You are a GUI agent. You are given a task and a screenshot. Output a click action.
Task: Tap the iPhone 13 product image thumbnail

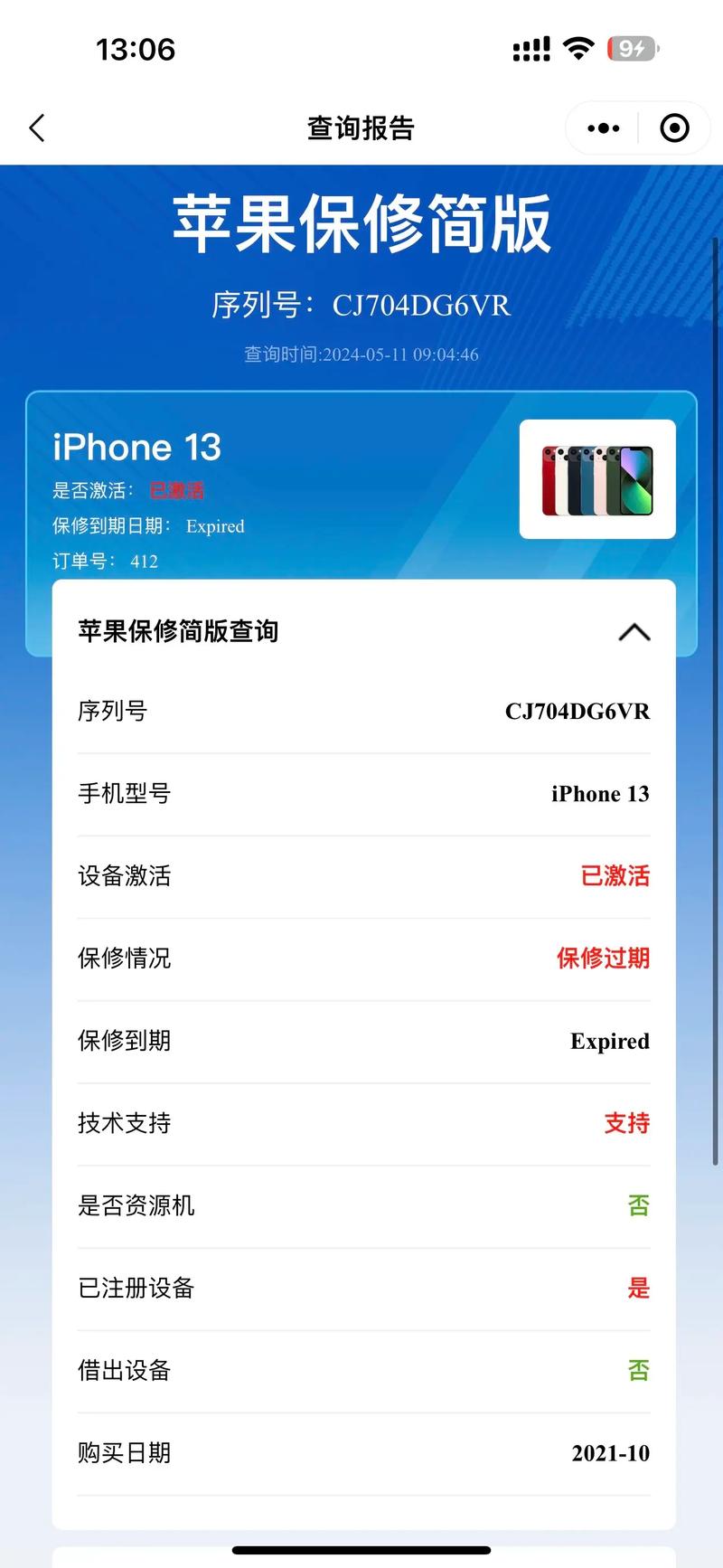point(596,479)
